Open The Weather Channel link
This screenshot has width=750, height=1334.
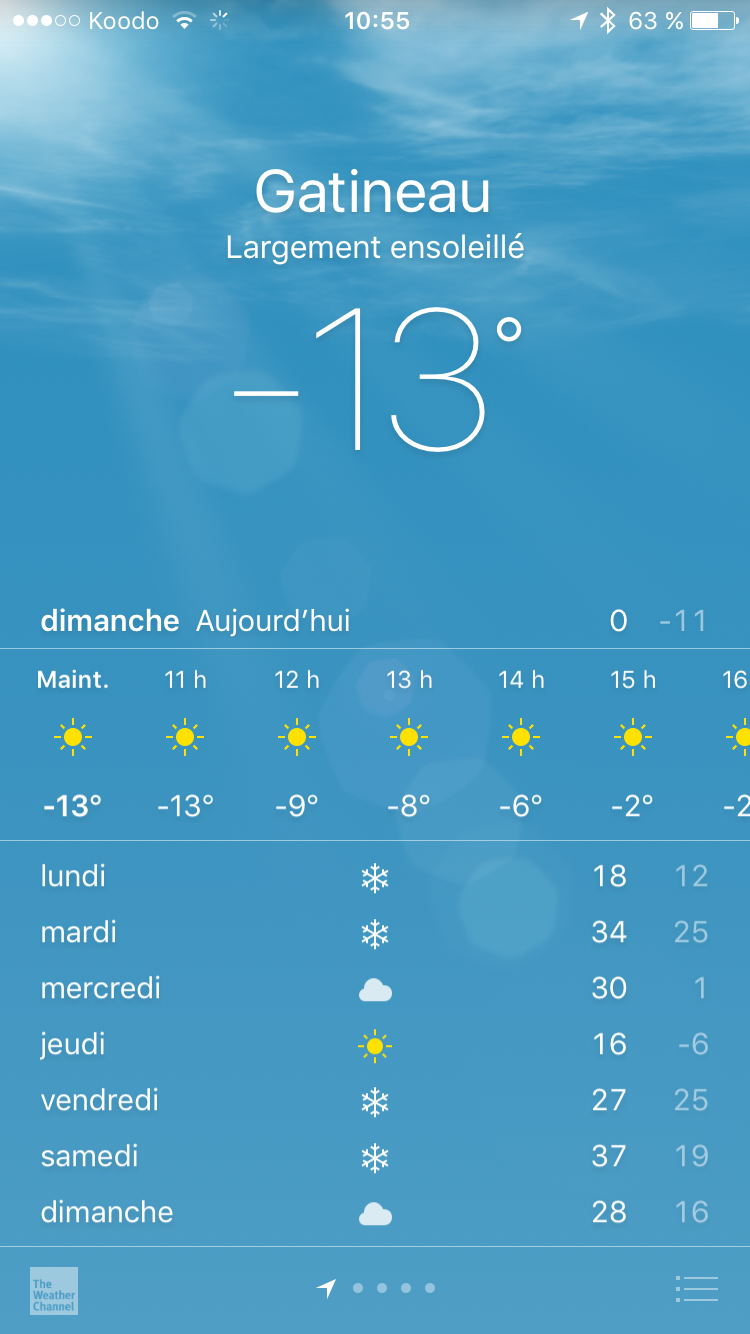[x=54, y=1290]
